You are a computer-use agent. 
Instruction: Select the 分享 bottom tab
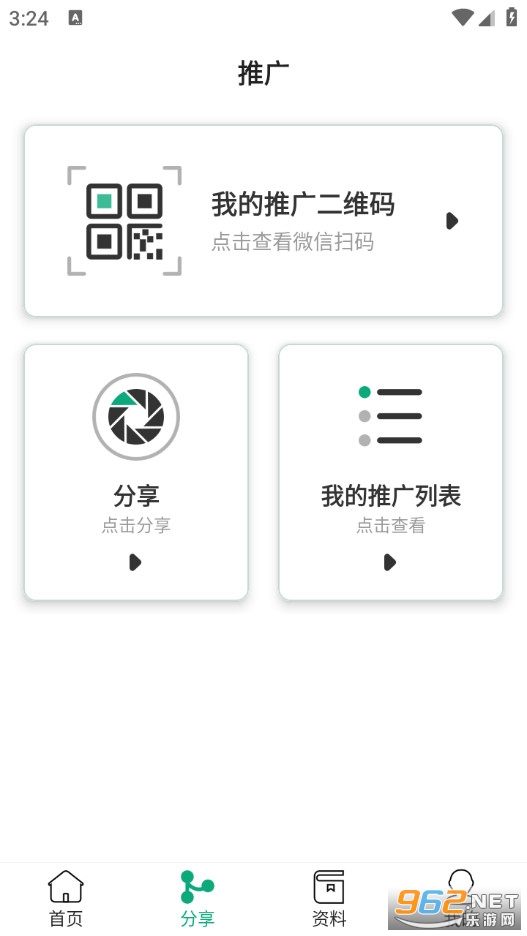click(198, 898)
